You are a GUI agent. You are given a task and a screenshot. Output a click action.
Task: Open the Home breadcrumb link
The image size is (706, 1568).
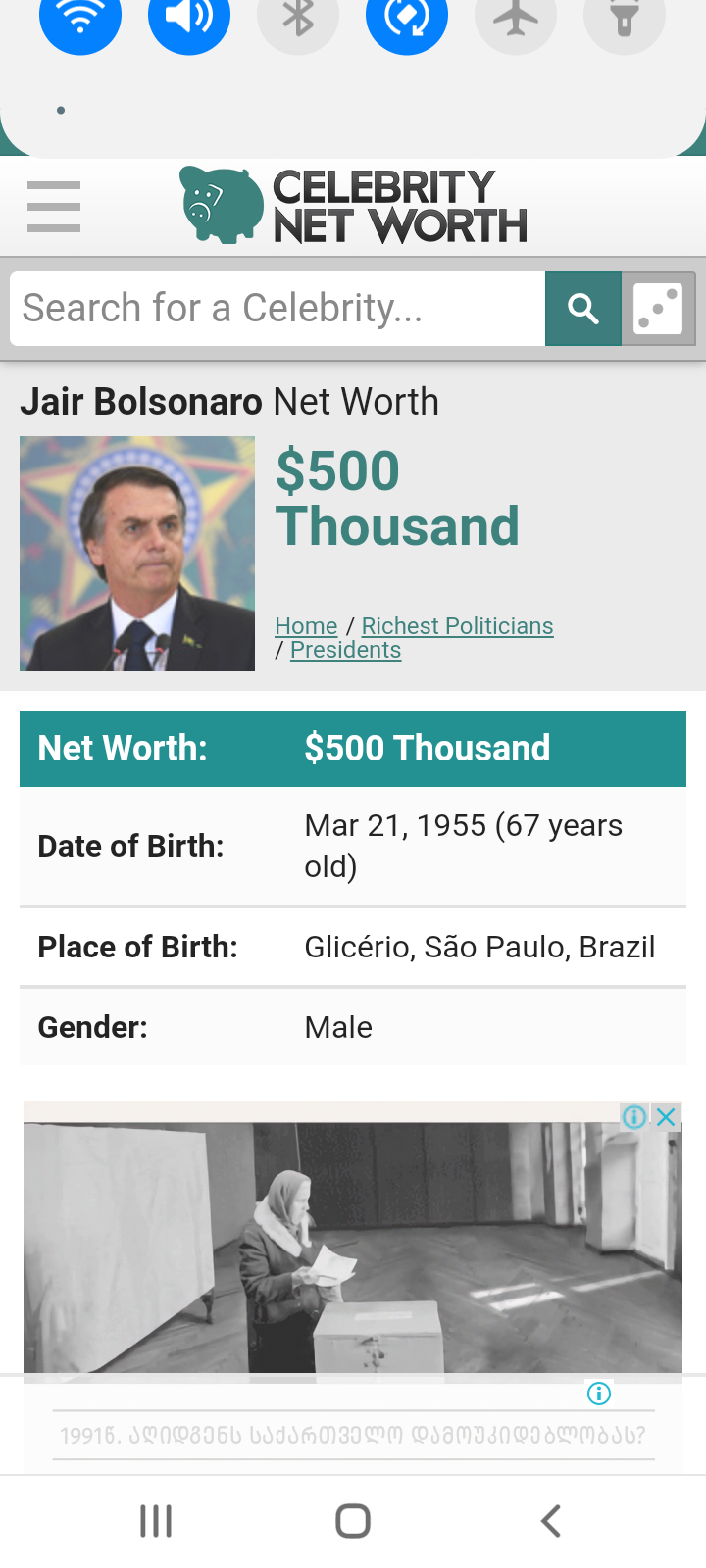point(306,626)
